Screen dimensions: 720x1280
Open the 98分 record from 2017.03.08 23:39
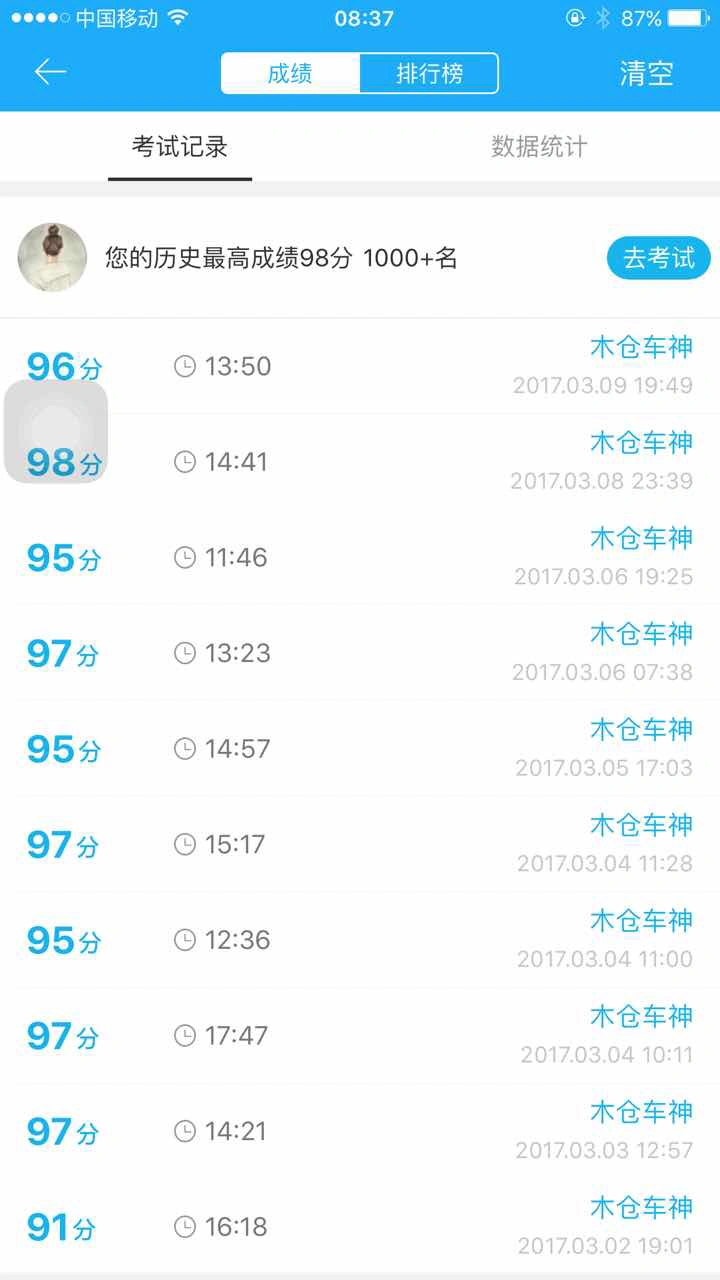click(x=360, y=461)
